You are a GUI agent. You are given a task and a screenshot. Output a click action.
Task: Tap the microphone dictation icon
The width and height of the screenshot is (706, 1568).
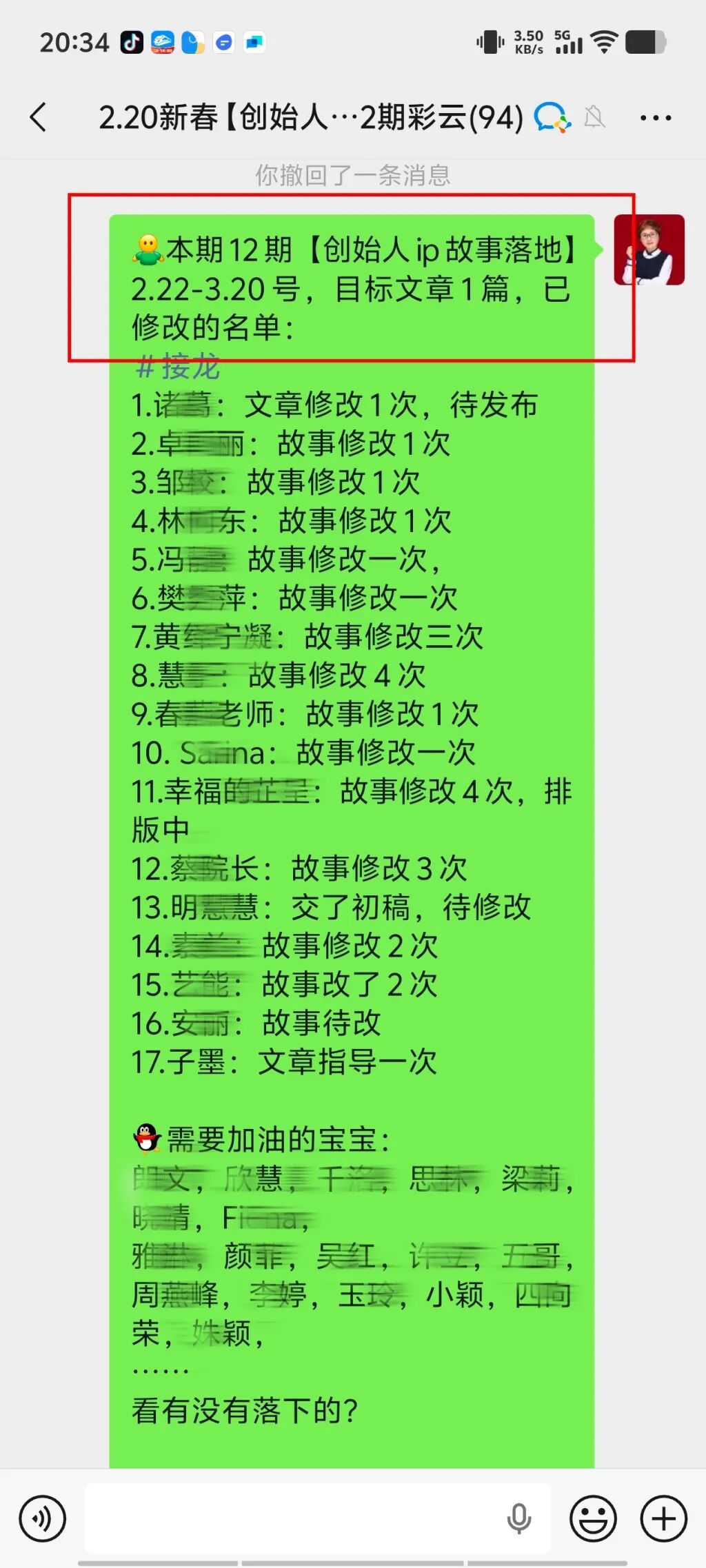pyautogui.click(x=518, y=1518)
